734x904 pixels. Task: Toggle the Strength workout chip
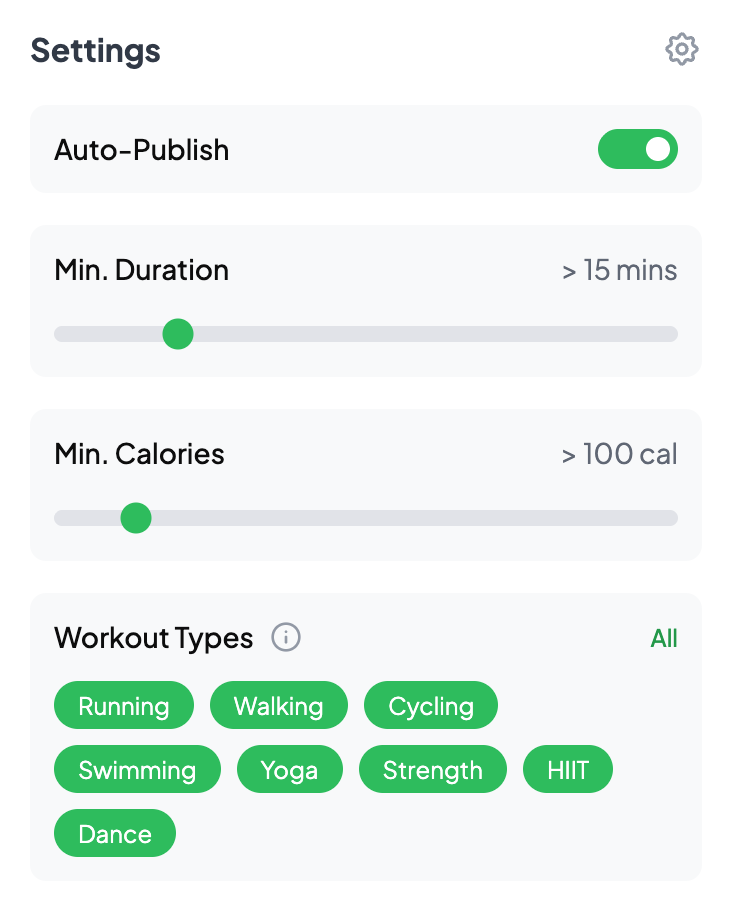(432, 770)
